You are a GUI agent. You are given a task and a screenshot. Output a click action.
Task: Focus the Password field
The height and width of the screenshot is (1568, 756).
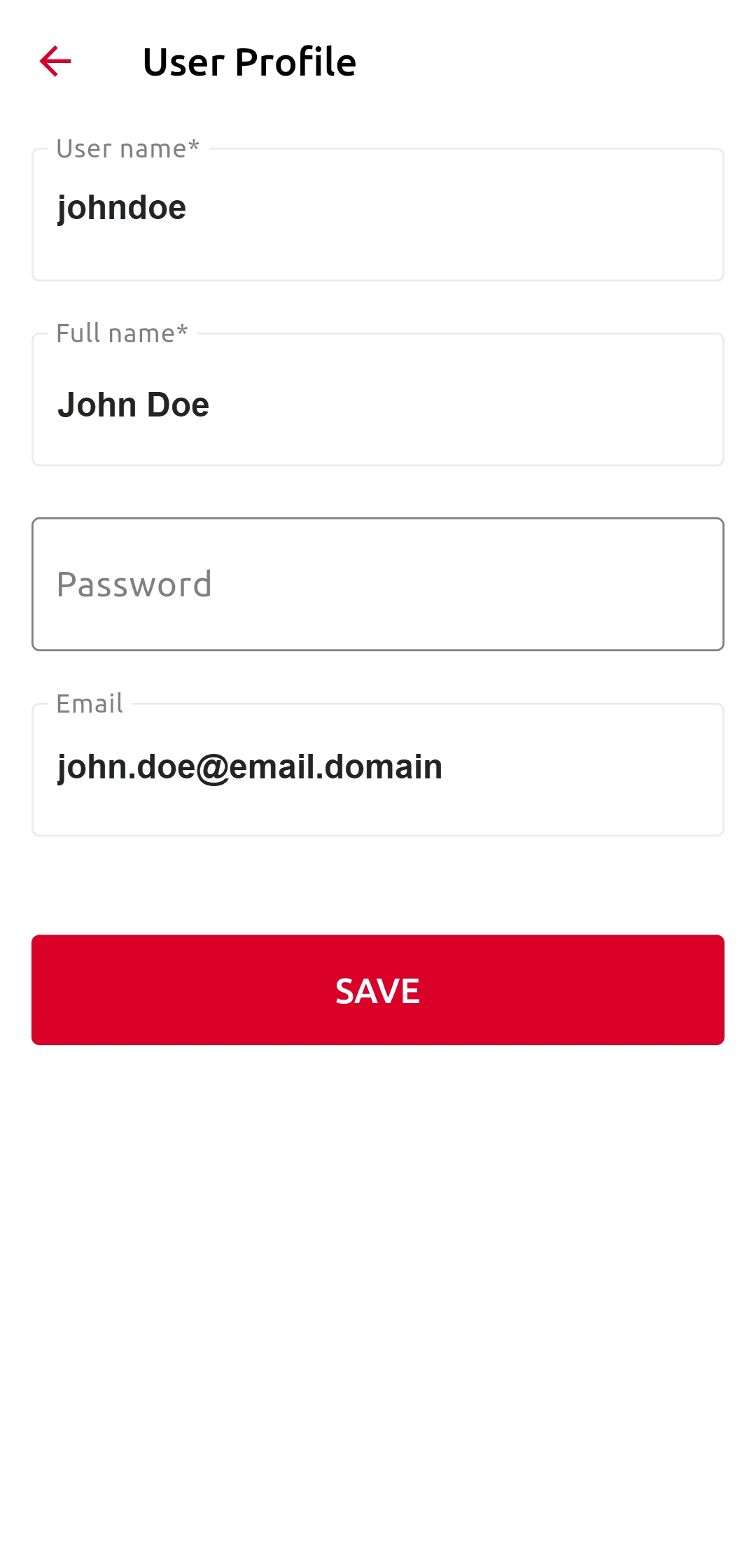point(378,584)
